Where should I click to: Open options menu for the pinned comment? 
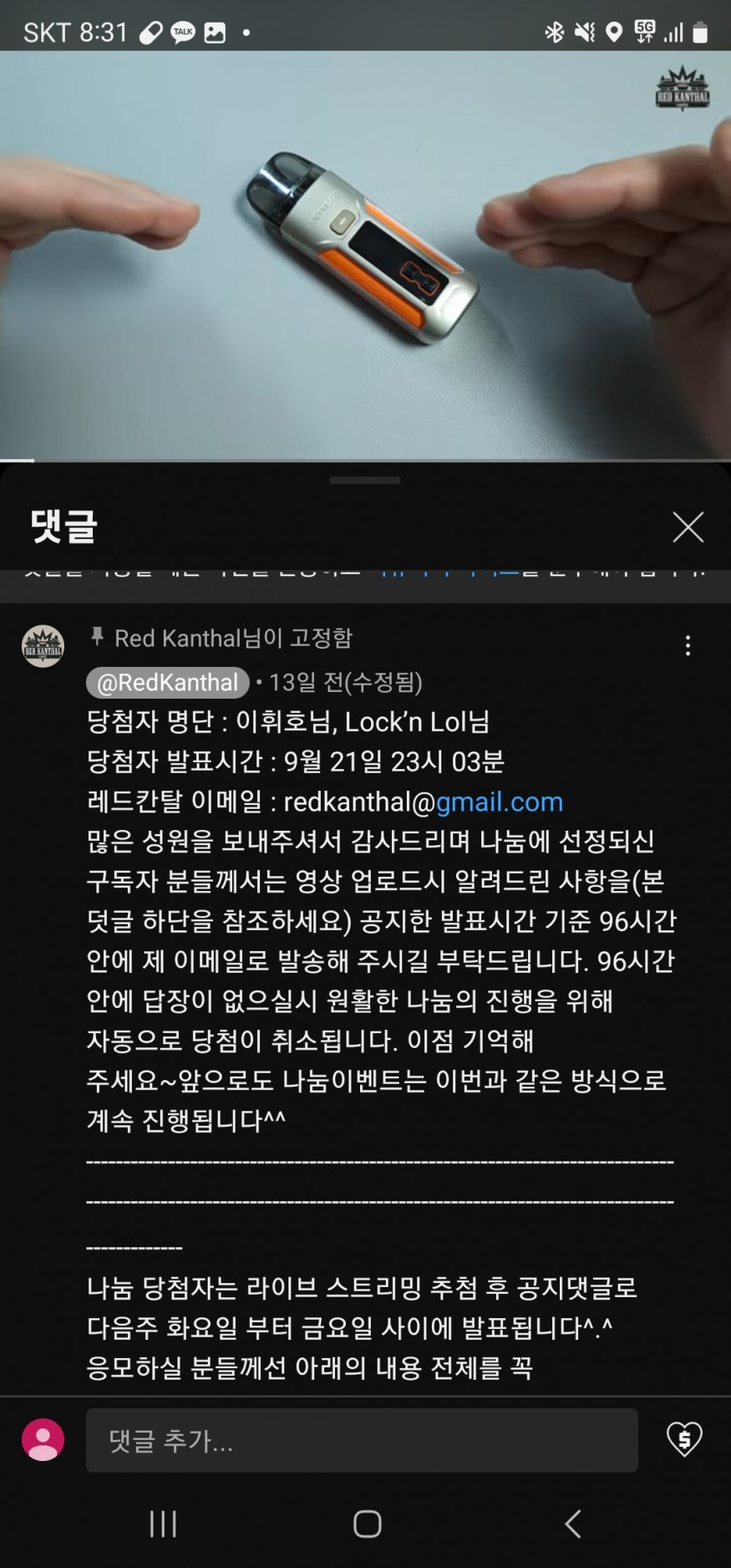point(688,645)
